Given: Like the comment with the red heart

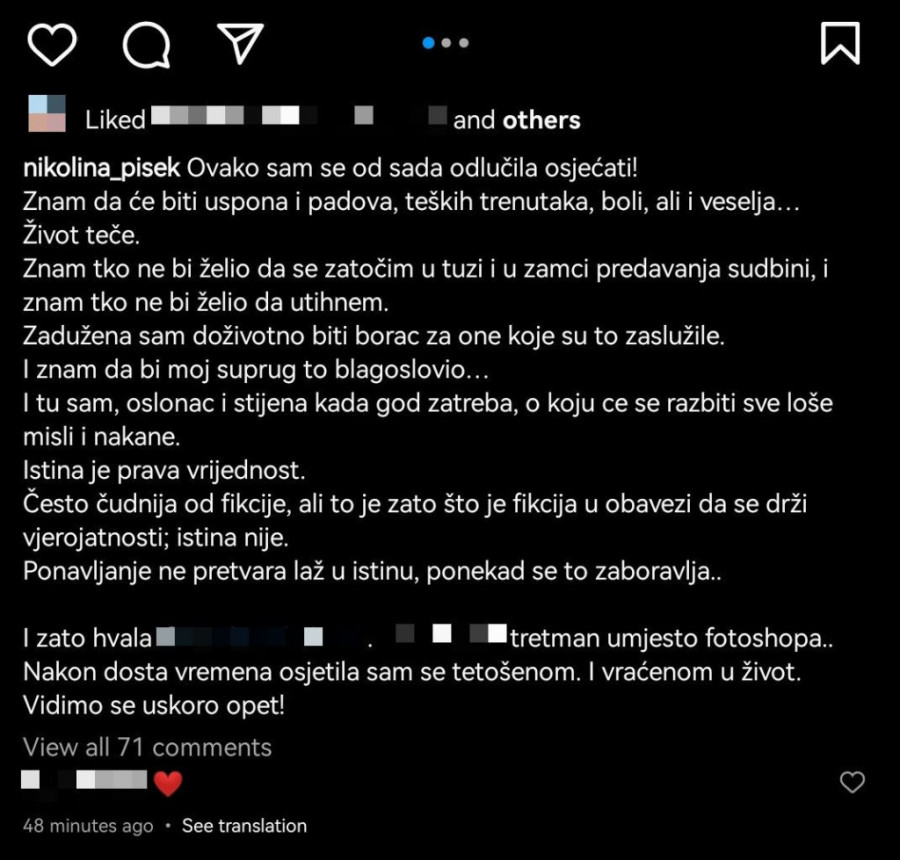Looking at the screenshot, I should (x=852, y=783).
